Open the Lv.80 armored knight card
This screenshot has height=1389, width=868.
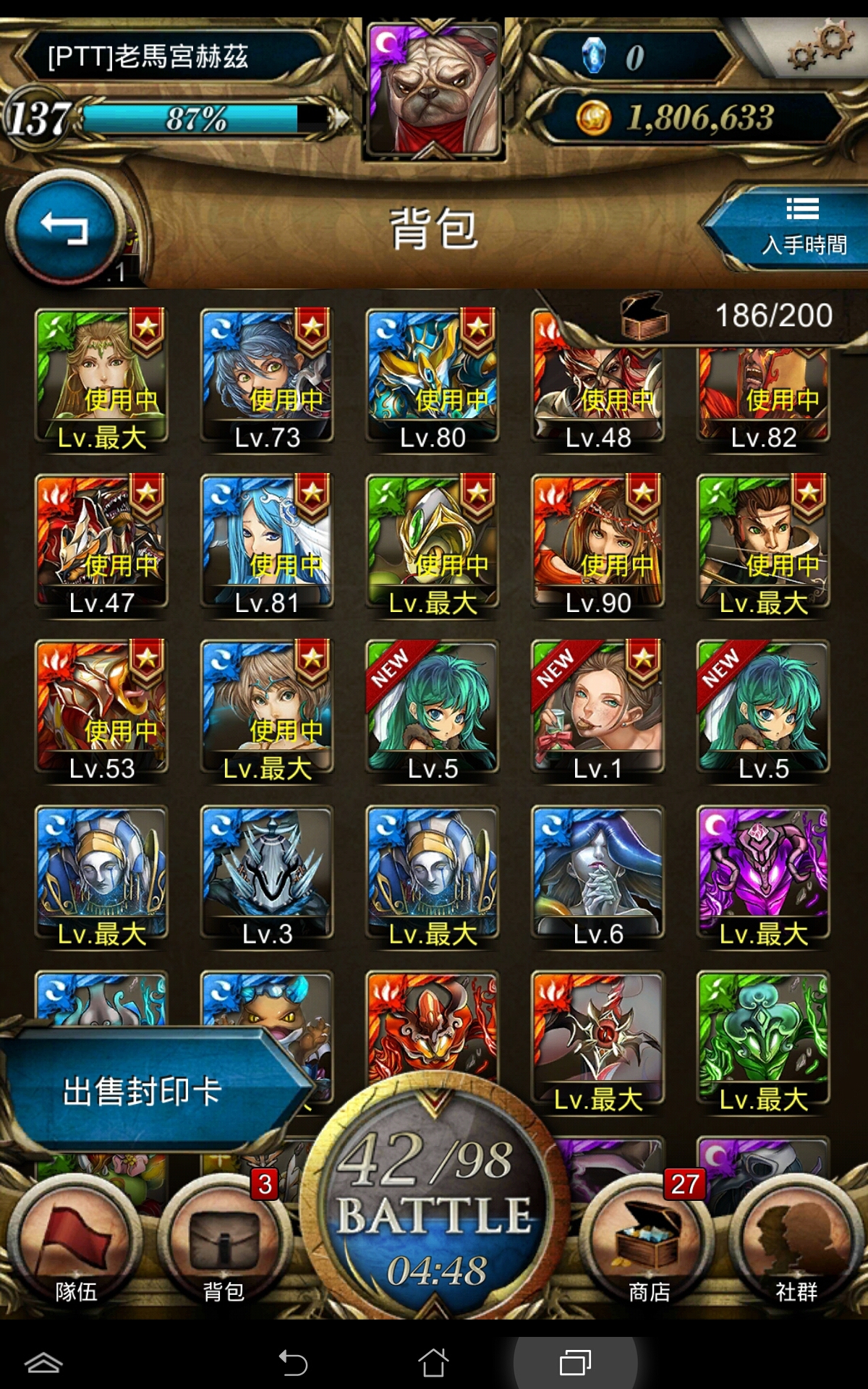tap(433, 378)
